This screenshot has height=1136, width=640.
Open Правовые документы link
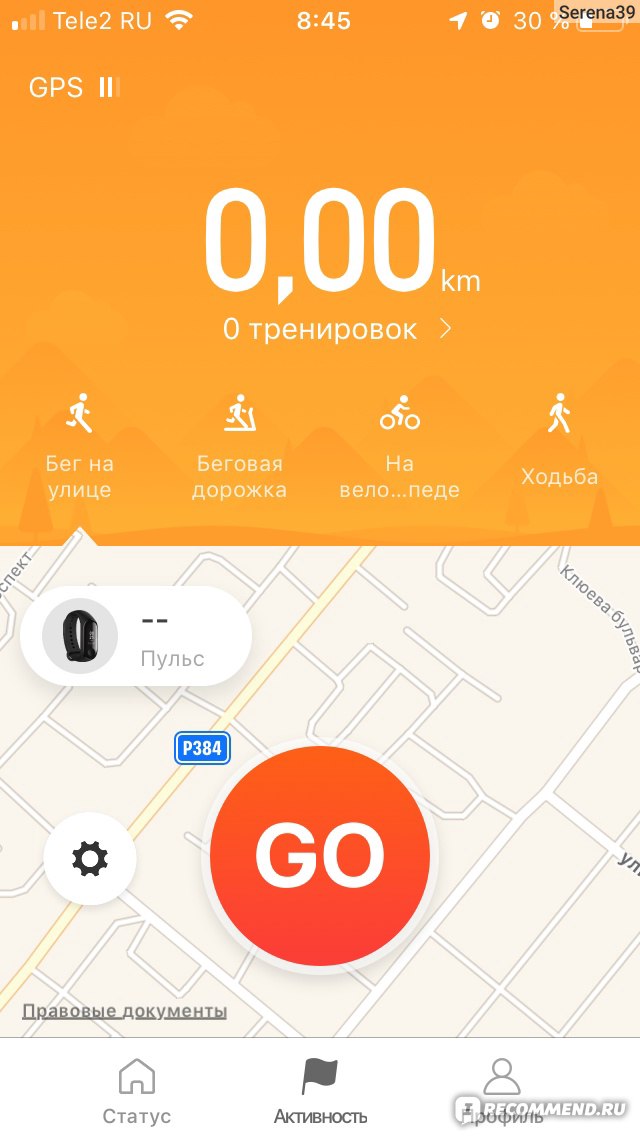tap(125, 1011)
